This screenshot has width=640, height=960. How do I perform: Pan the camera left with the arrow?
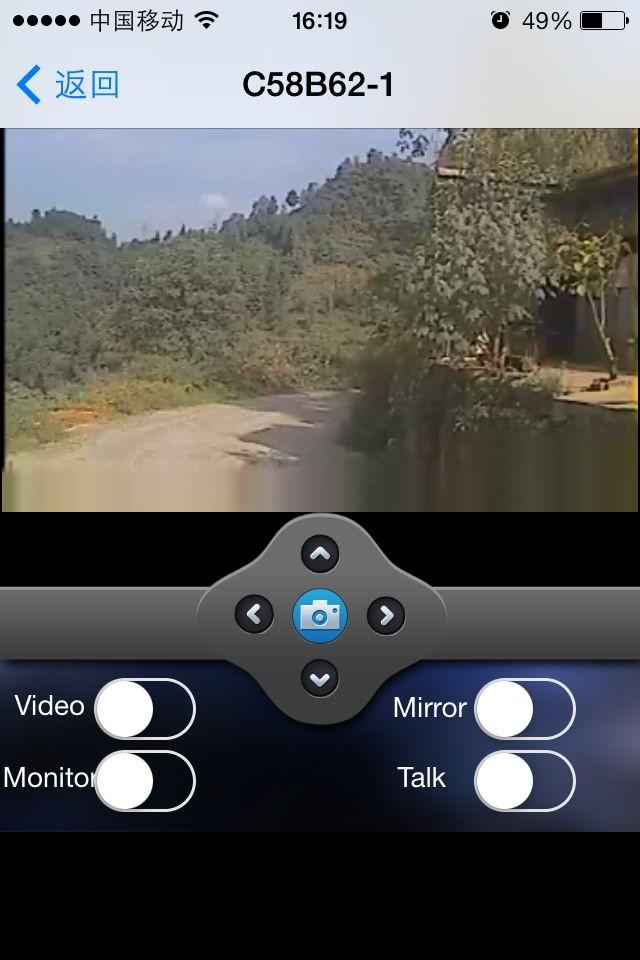pos(254,614)
